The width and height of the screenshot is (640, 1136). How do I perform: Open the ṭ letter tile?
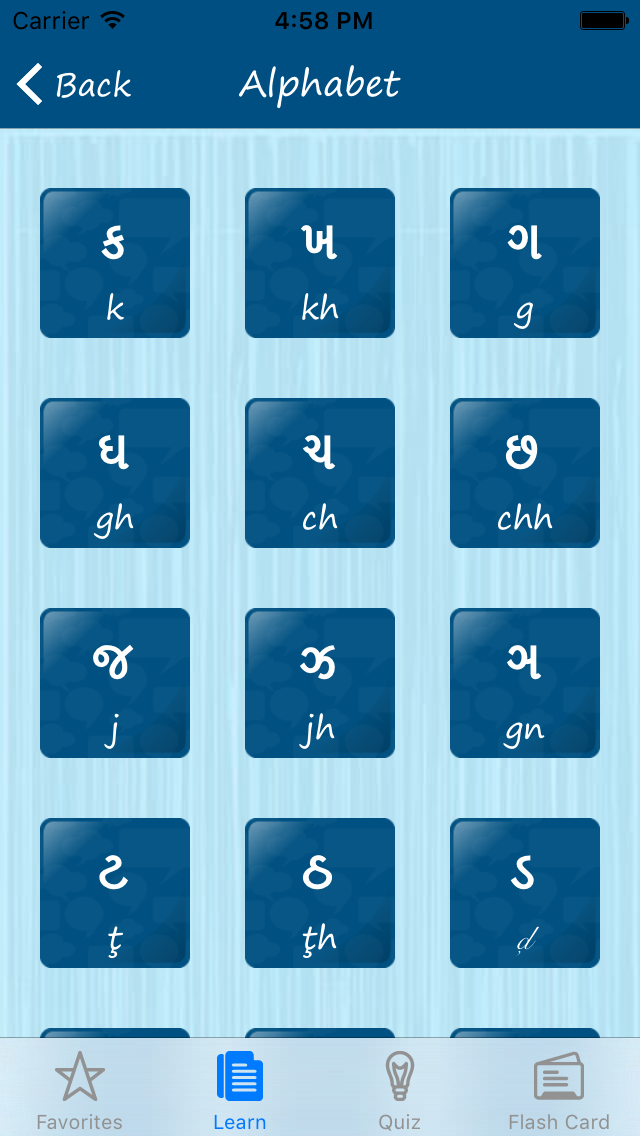pos(115,893)
